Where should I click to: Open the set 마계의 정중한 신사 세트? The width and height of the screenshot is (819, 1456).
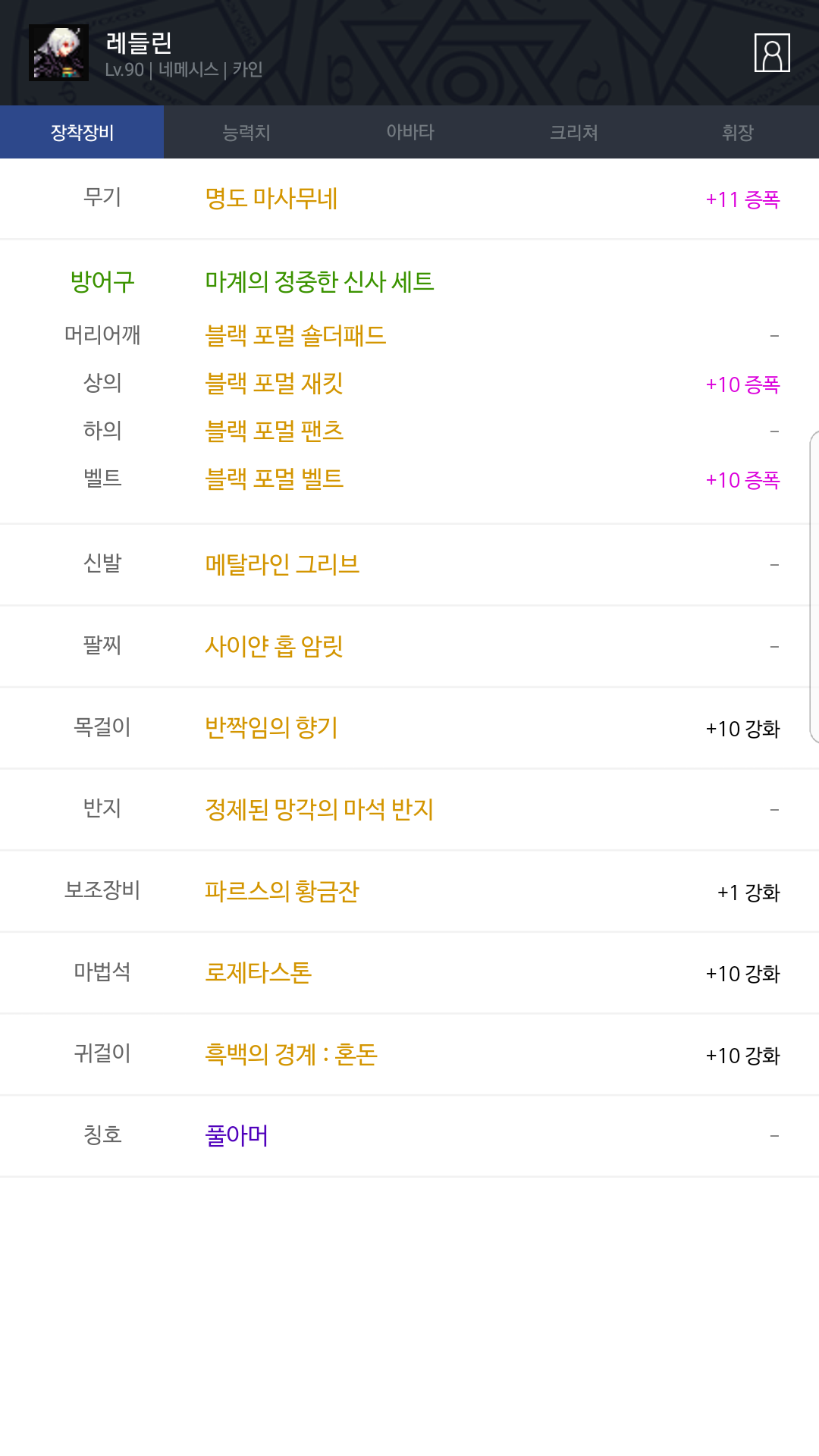tap(319, 281)
